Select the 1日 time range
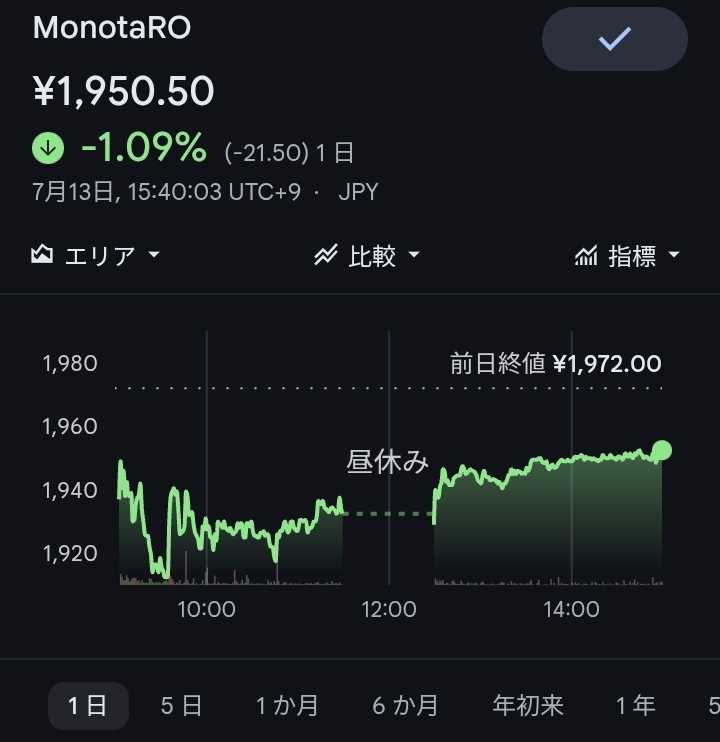Image resolution: width=720 pixels, height=742 pixels. (x=88, y=706)
